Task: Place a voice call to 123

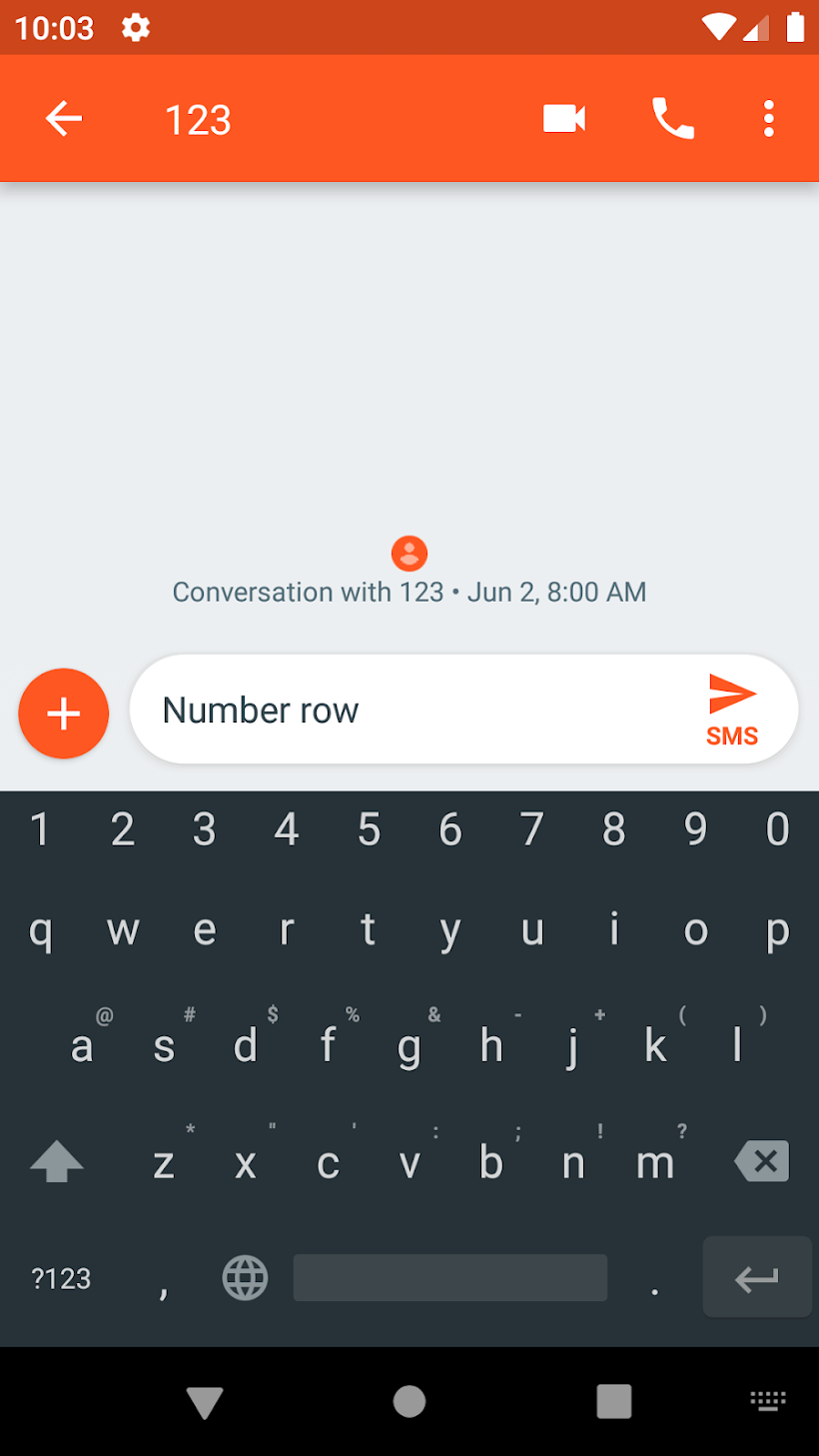Action: (671, 118)
